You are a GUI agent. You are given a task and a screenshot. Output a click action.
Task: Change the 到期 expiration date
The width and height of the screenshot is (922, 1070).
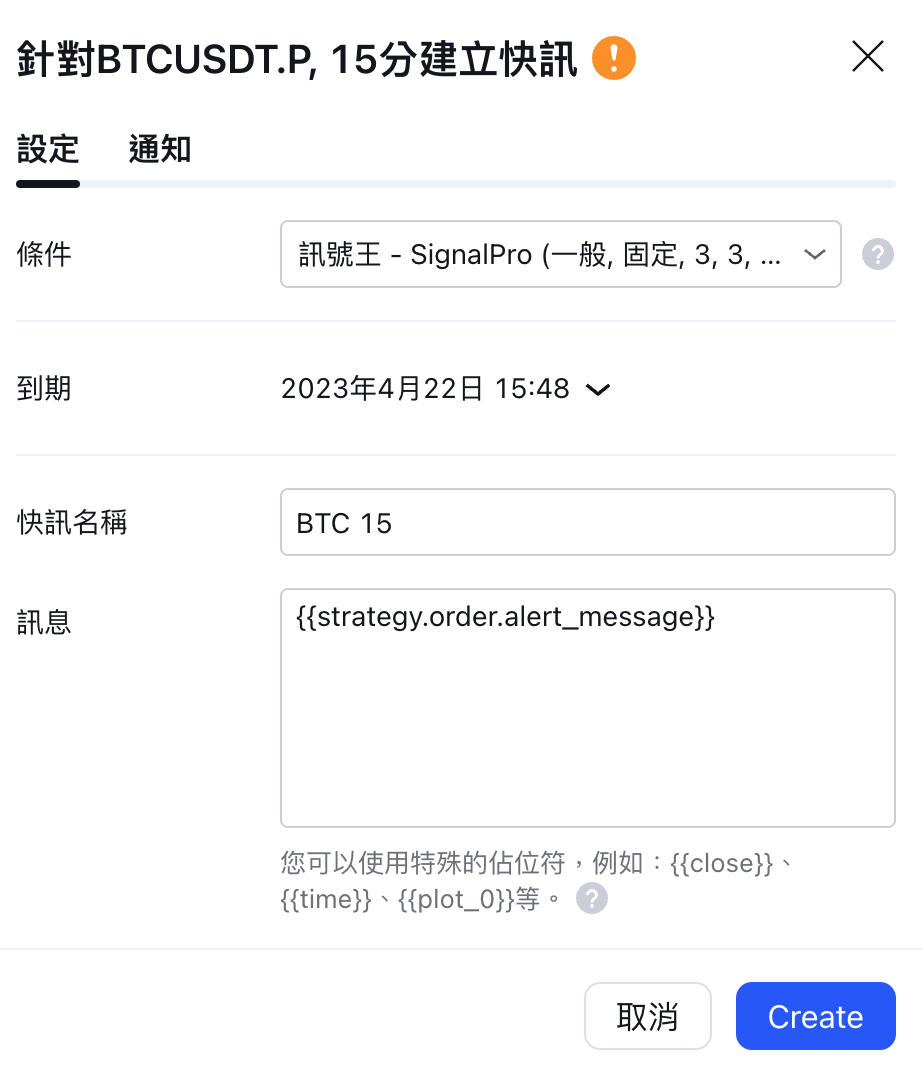tap(445, 389)
